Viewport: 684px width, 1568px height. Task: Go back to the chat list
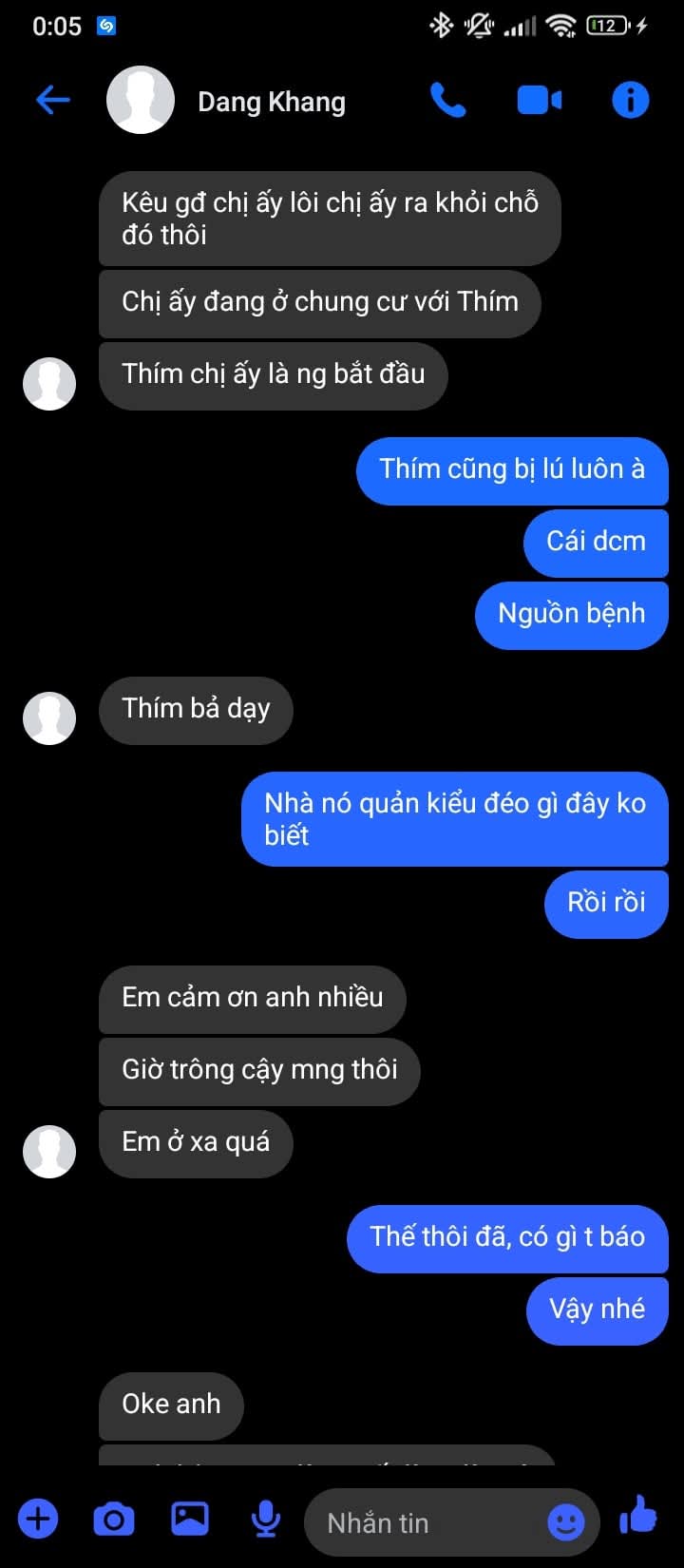(53, 100)
